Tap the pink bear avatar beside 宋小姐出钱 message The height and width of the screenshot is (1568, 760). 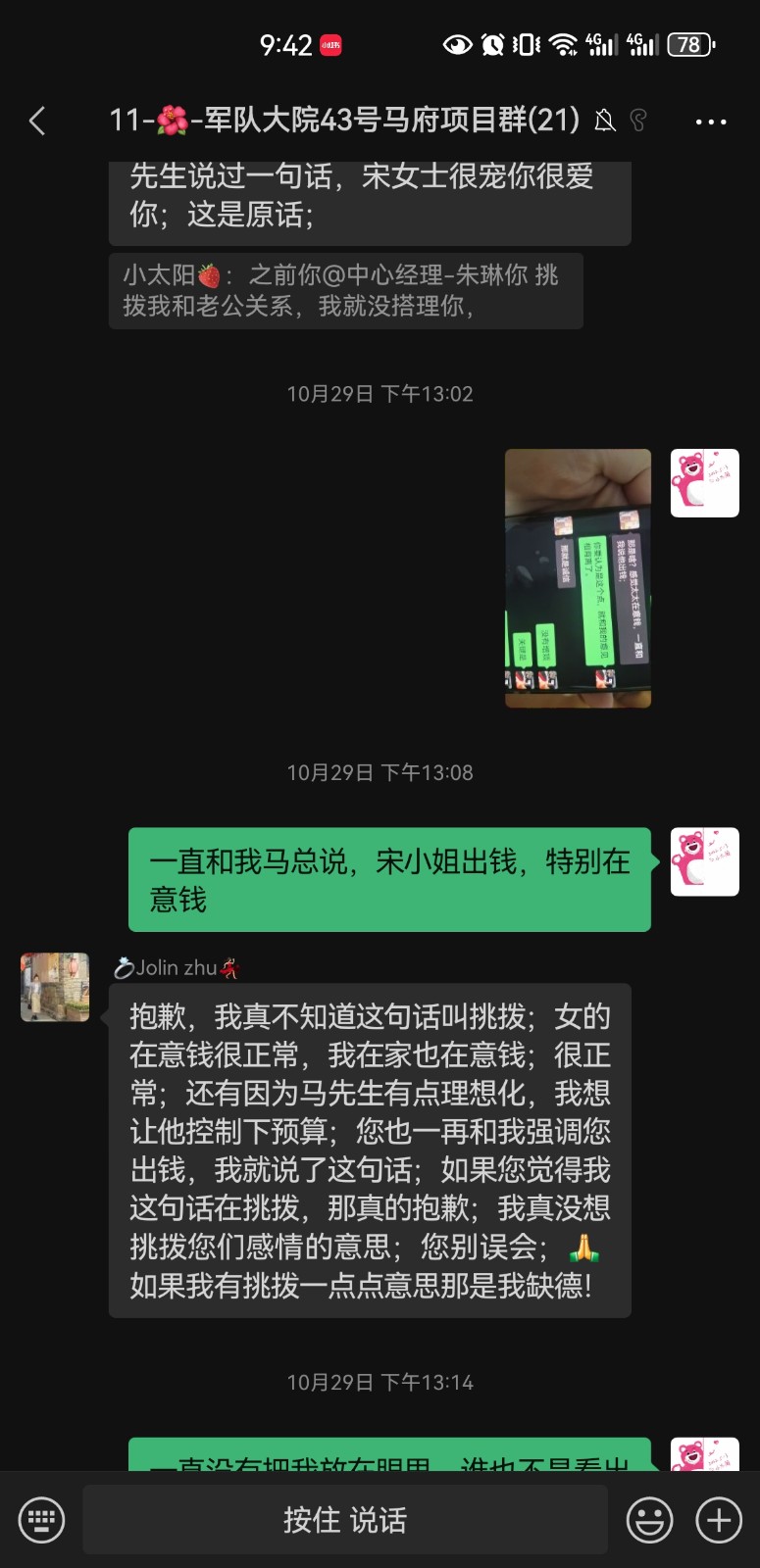(704, 861)
